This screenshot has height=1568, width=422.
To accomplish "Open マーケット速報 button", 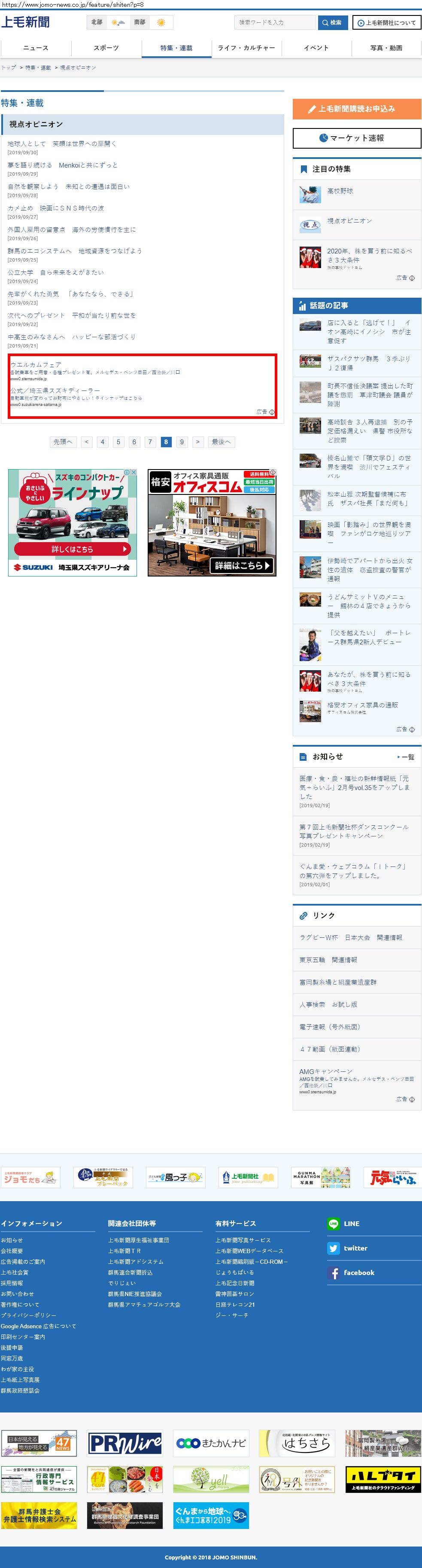I will 357,138.
